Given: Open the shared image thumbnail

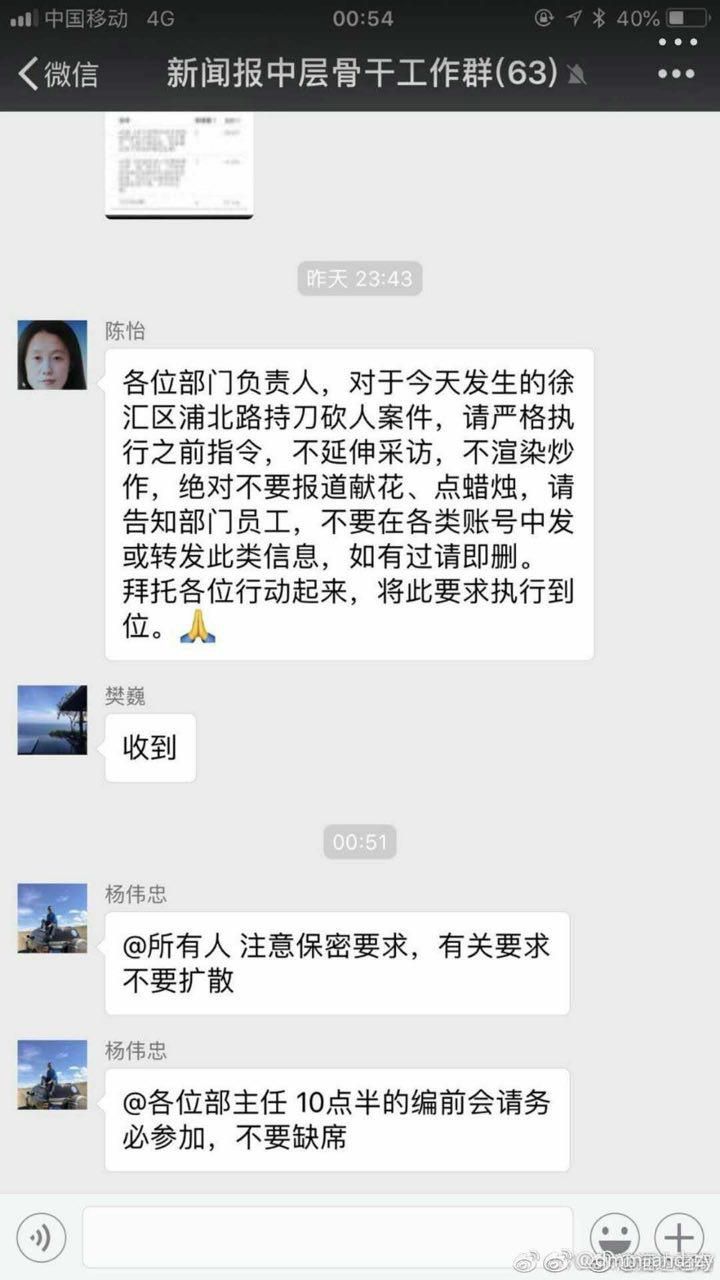Looking at the screenshot, I should 179,164.
